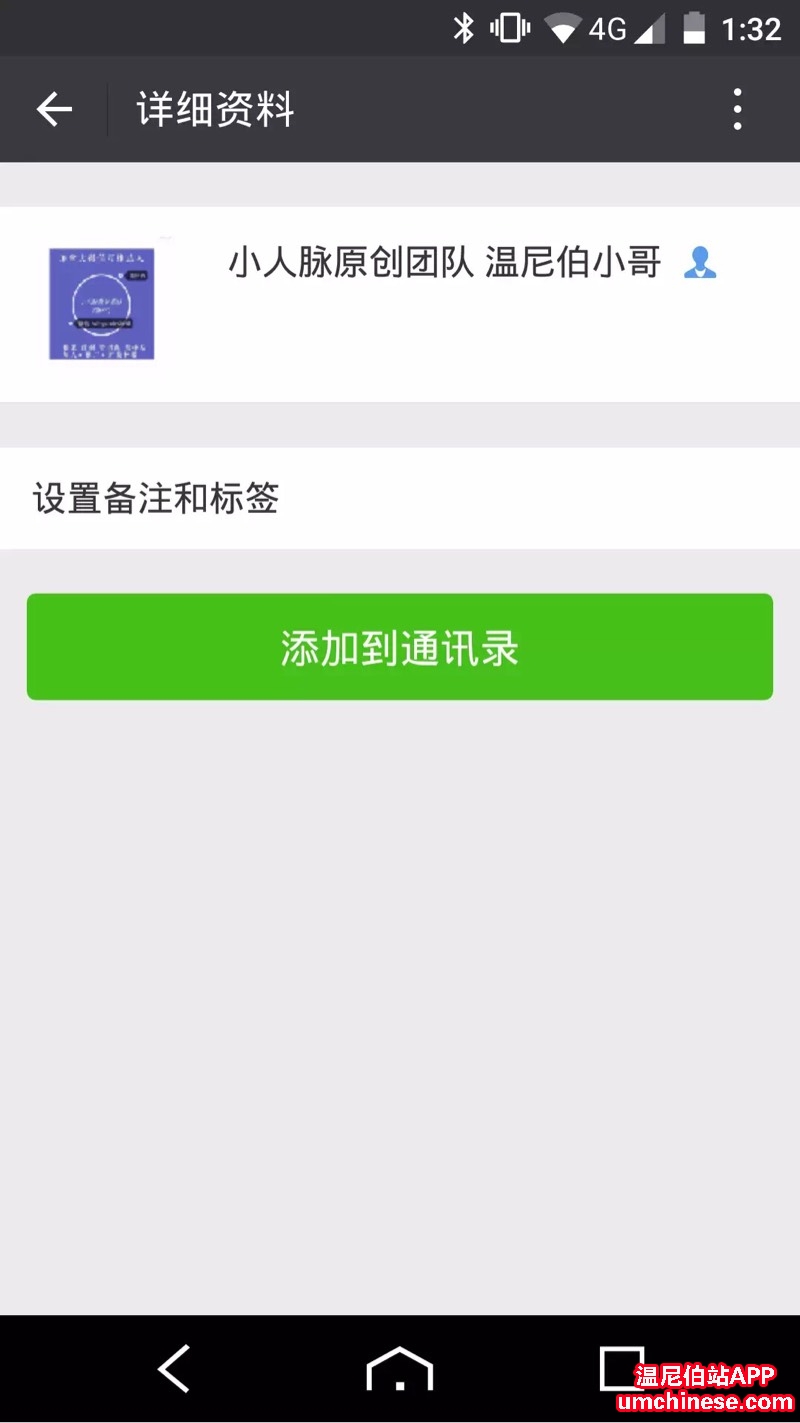Go to the home screen
The height and width of the screenshot is (1423, 800).
point(400,1368)
